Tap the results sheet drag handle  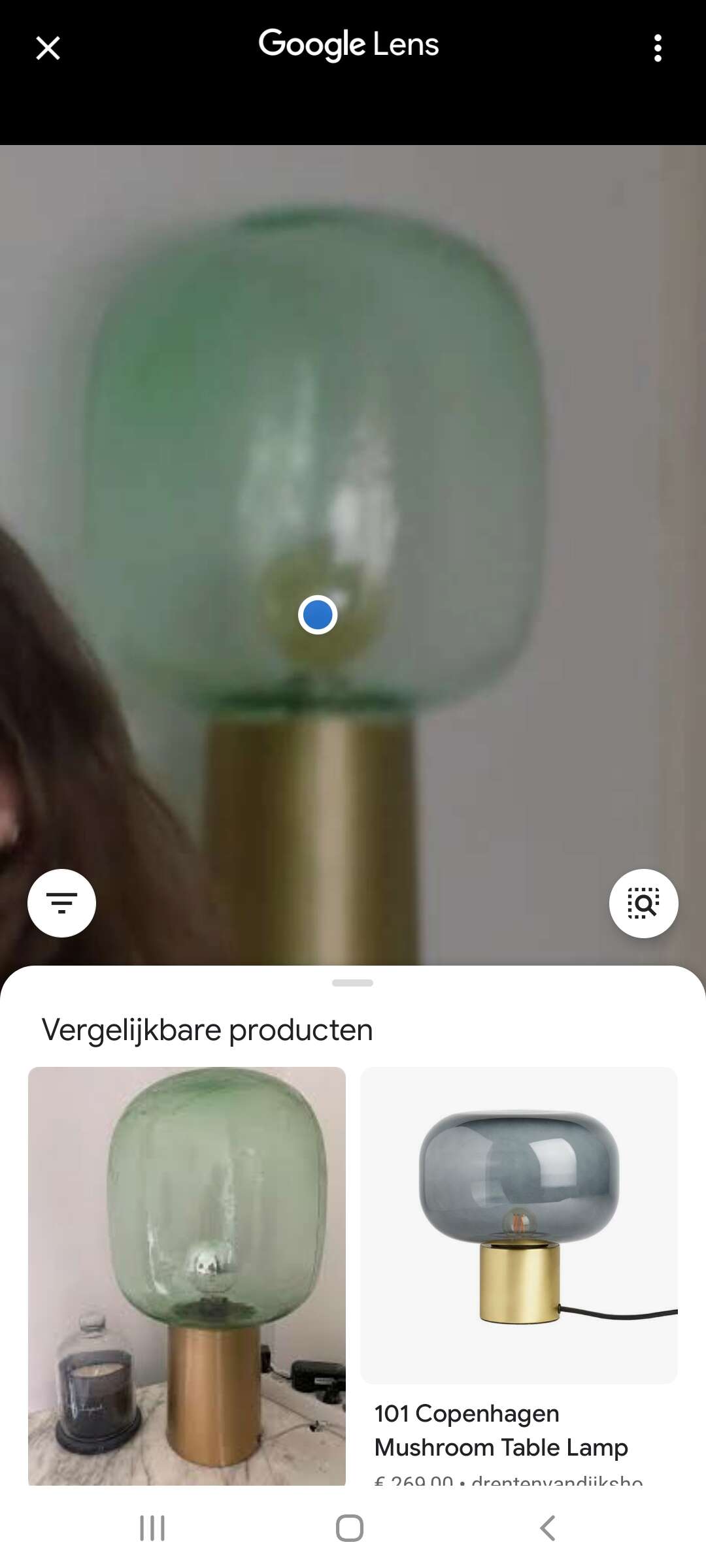[352, 983]
